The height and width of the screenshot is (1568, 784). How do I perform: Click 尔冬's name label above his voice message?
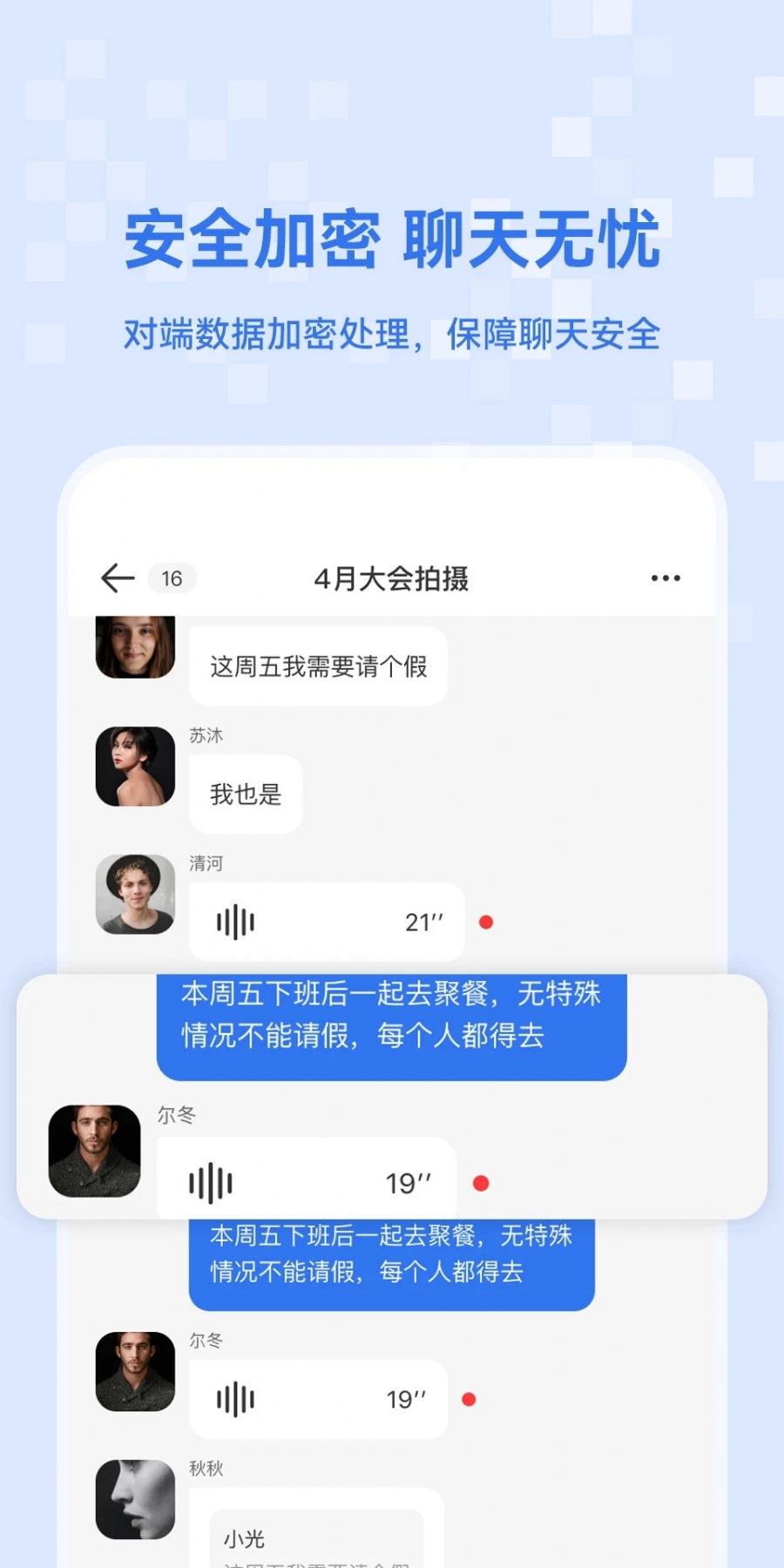177,1115
